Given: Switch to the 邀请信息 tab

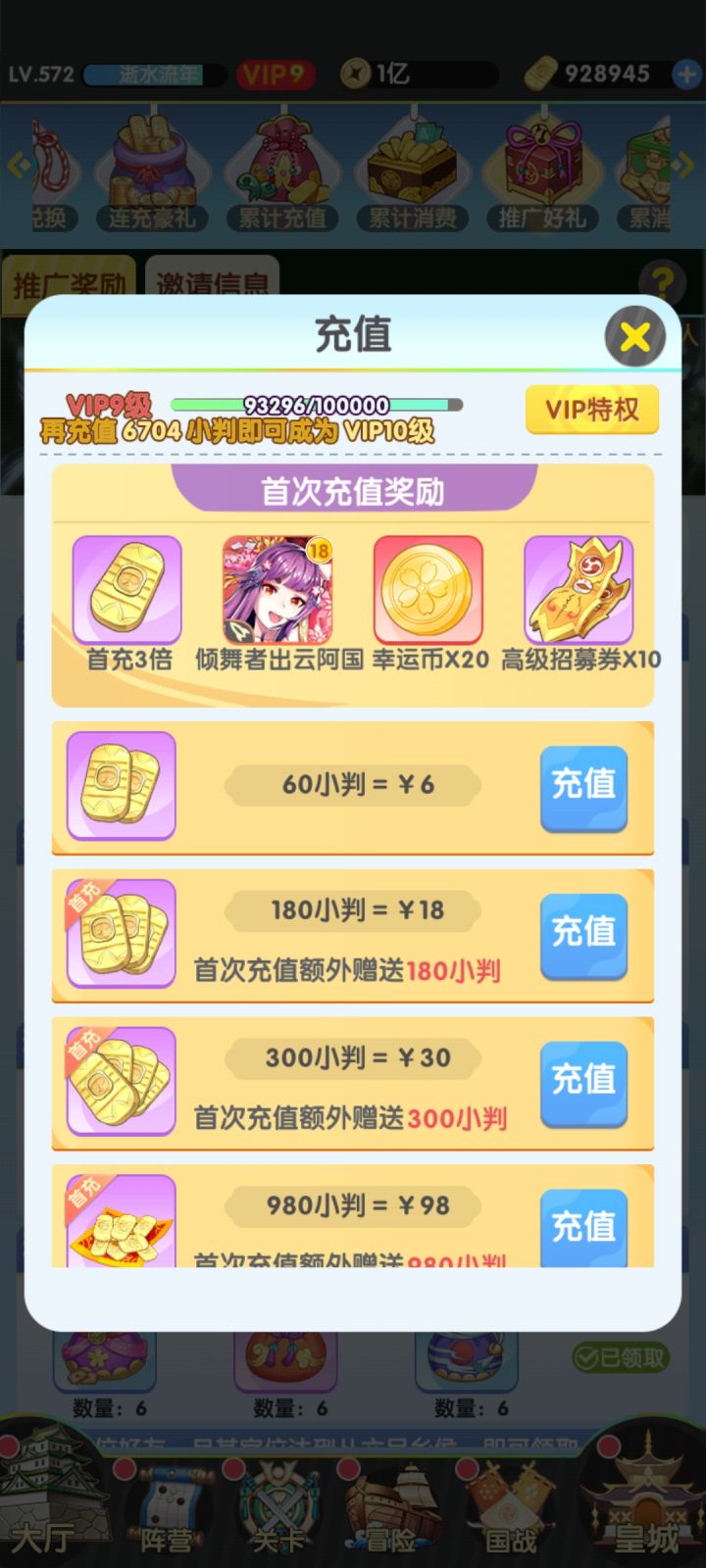Looking at the screenshot, I should tap(214, 280).
